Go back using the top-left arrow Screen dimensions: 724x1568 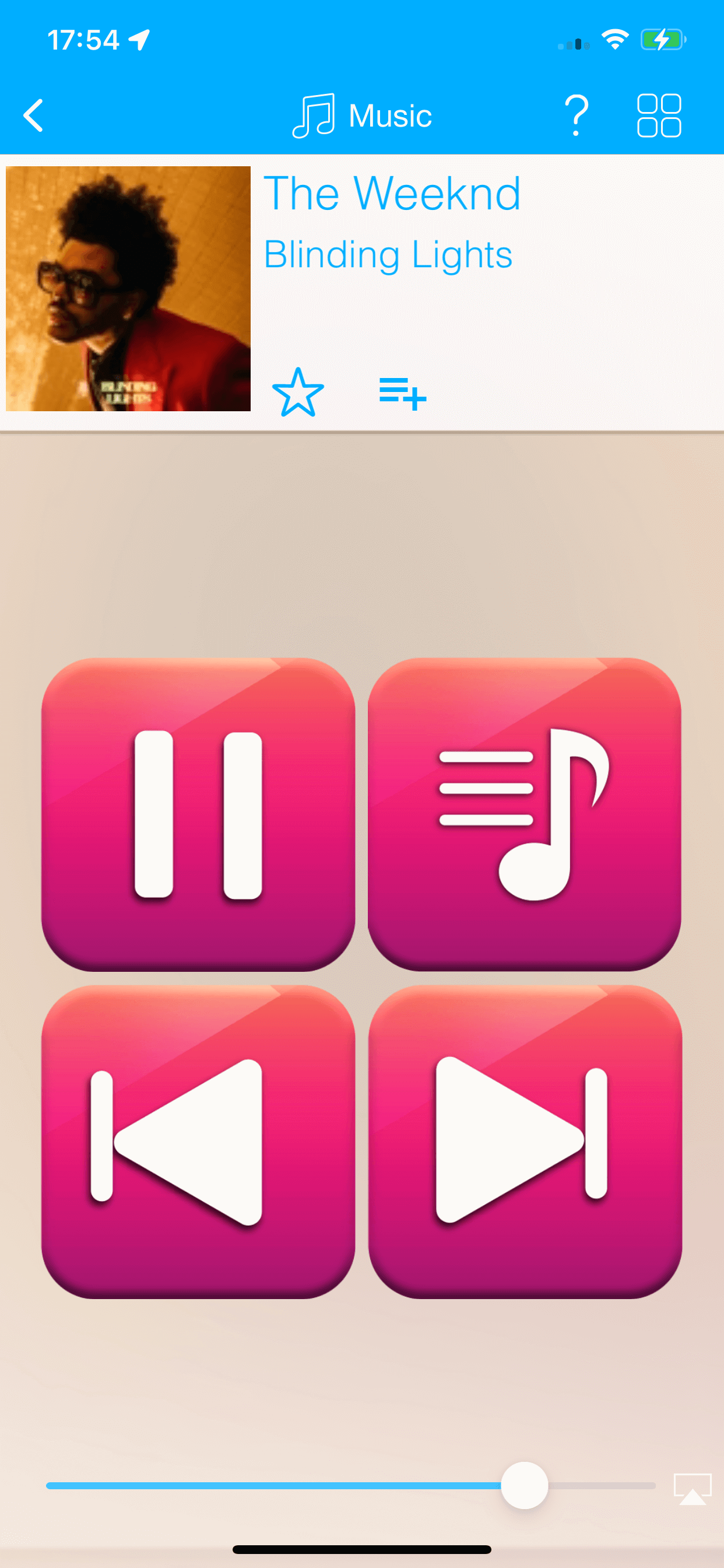pyautogui.click(x=33, y=115)
